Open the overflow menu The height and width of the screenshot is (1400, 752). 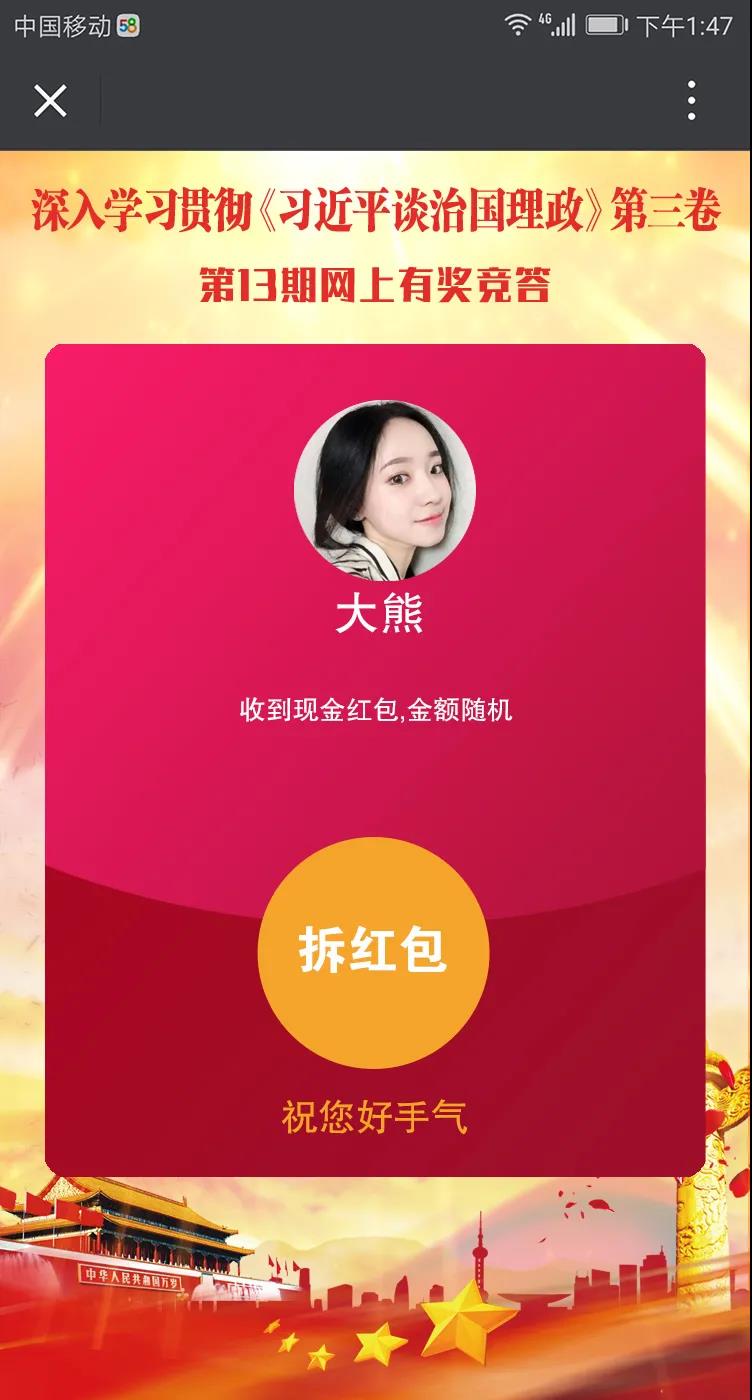point(691,101)
